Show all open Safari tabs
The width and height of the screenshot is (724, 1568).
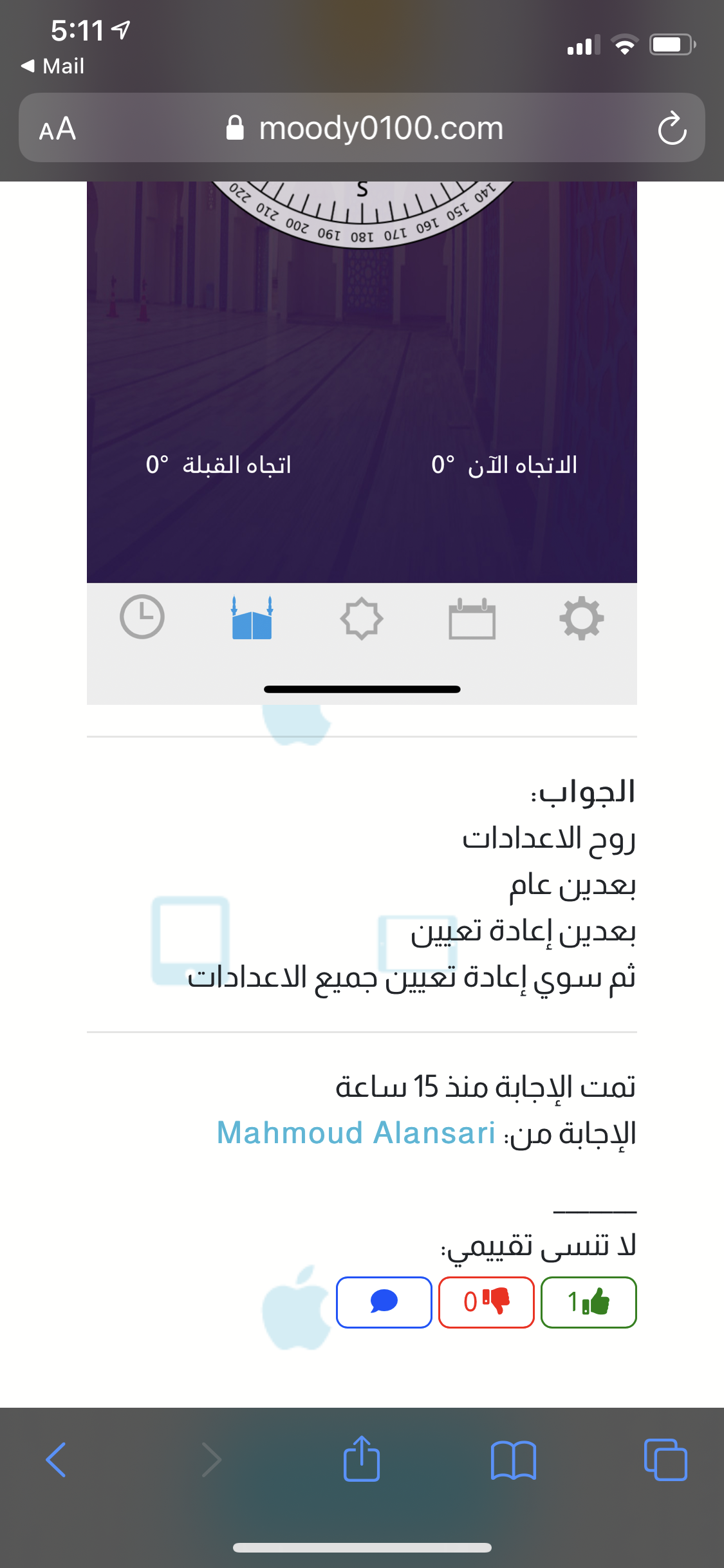click(x=665, y=1459)
